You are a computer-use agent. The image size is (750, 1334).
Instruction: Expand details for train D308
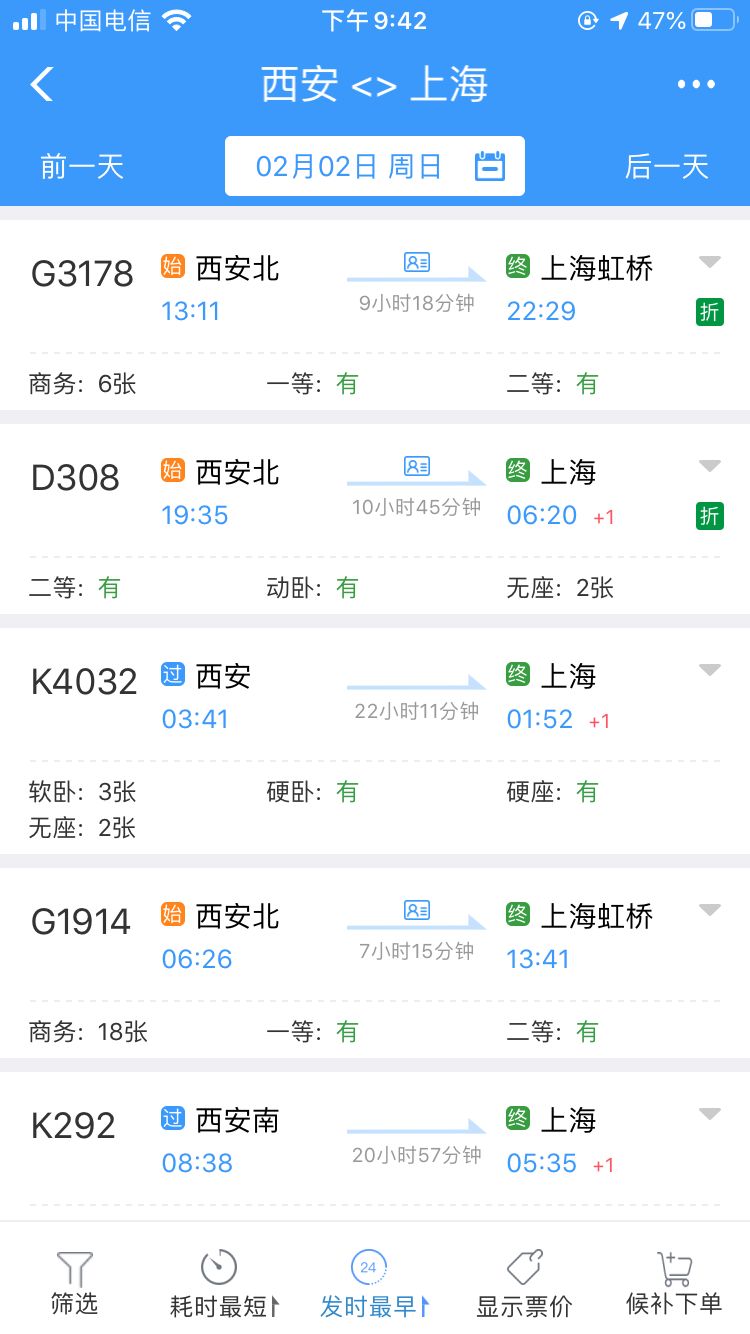pyautogui.click(x=710, y=467)
